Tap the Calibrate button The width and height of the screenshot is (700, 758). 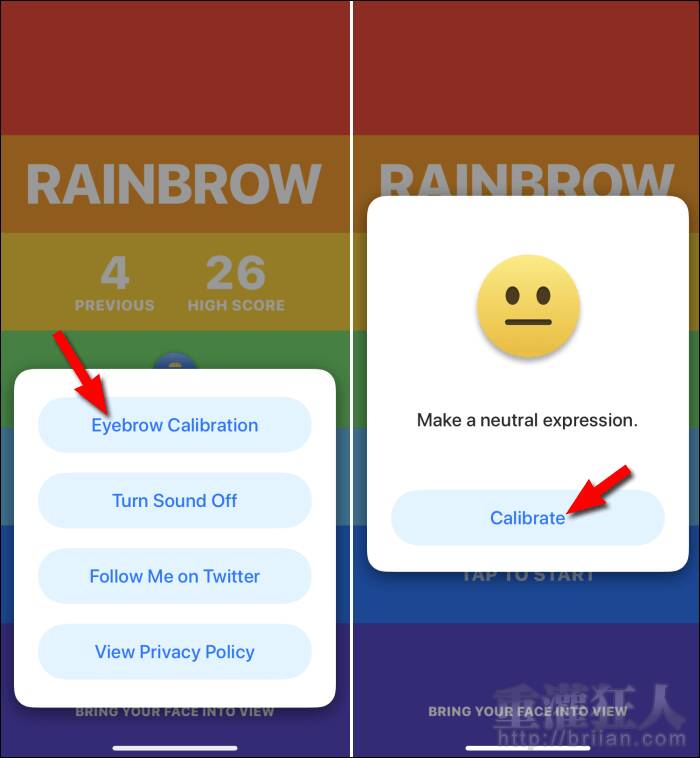tap(527, 518)
